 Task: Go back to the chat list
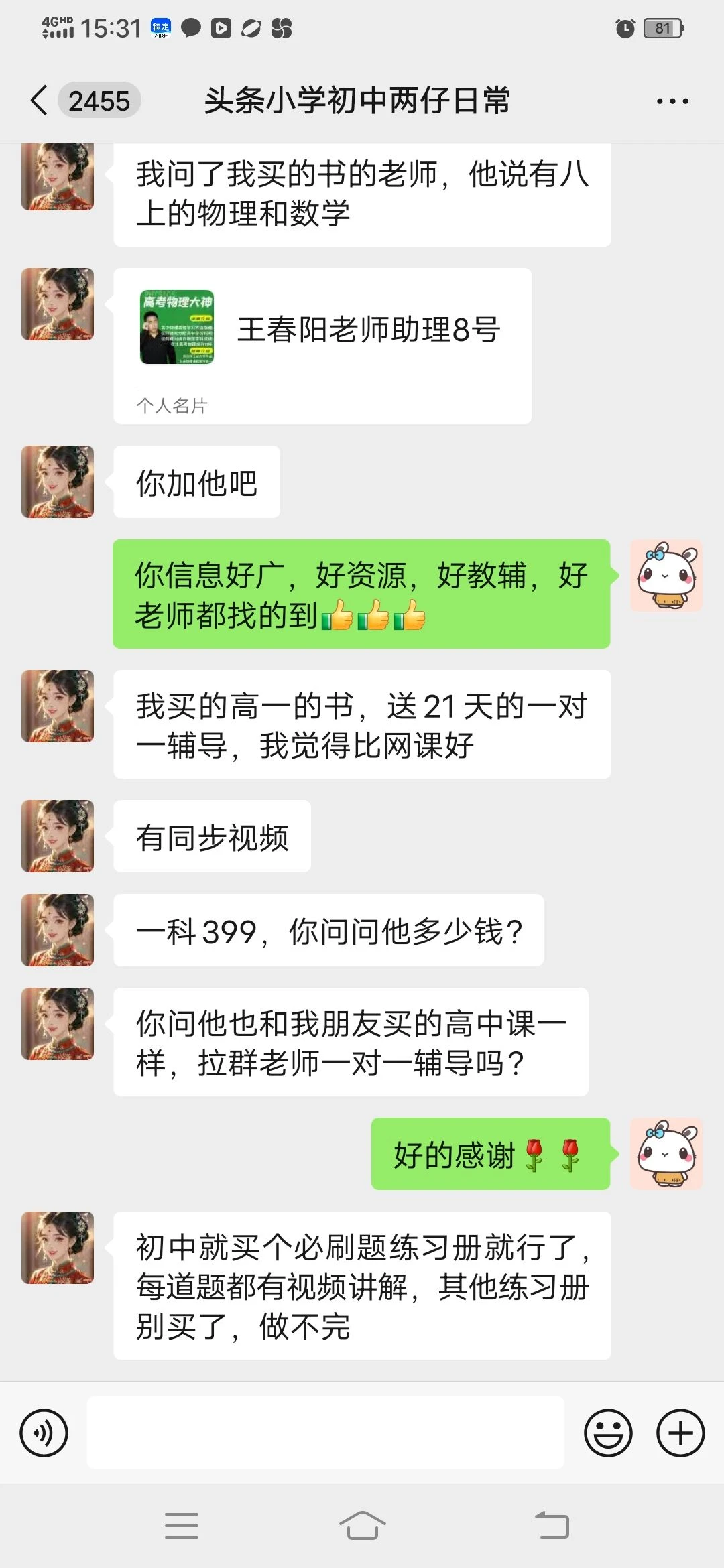click(x=40, y=101)
